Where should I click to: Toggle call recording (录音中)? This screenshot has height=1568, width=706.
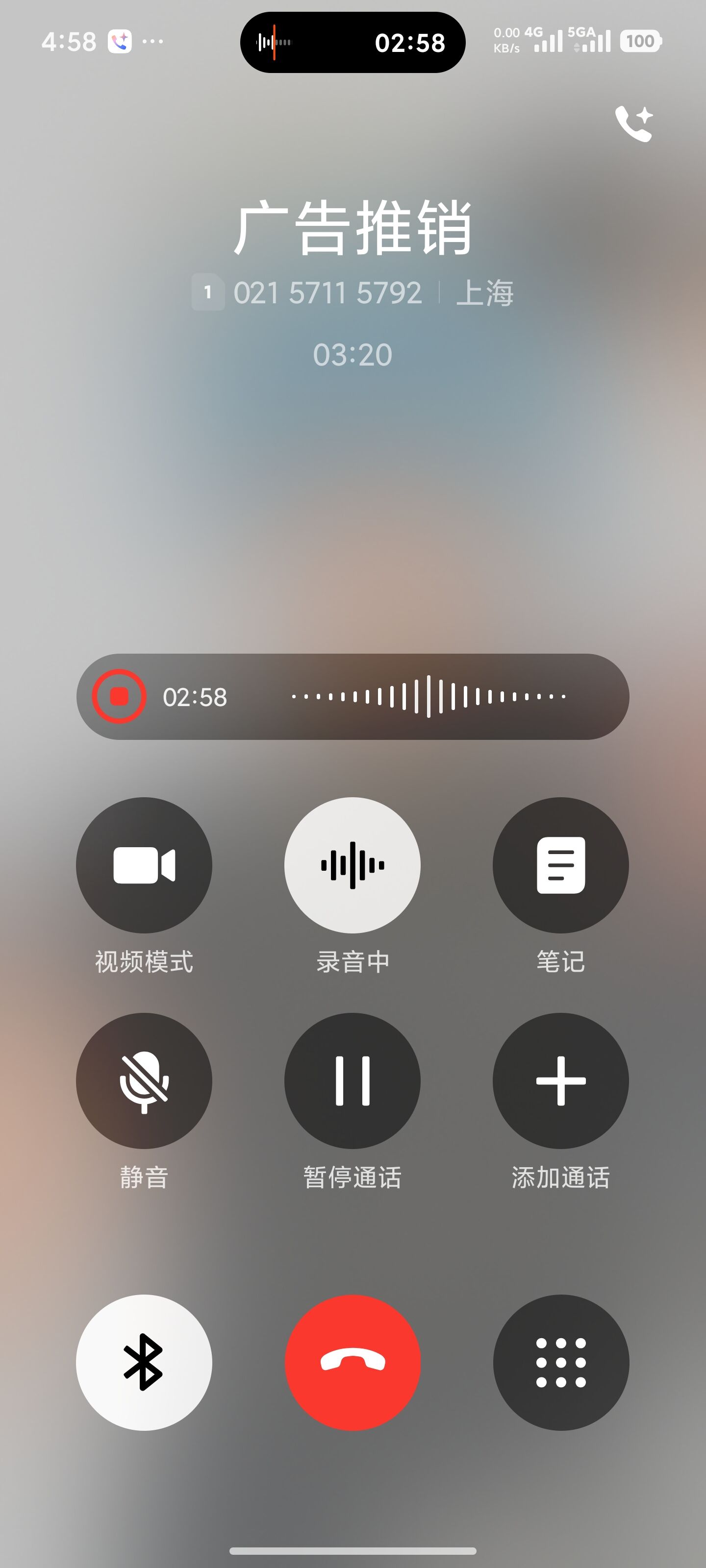(x=353, y=865)
